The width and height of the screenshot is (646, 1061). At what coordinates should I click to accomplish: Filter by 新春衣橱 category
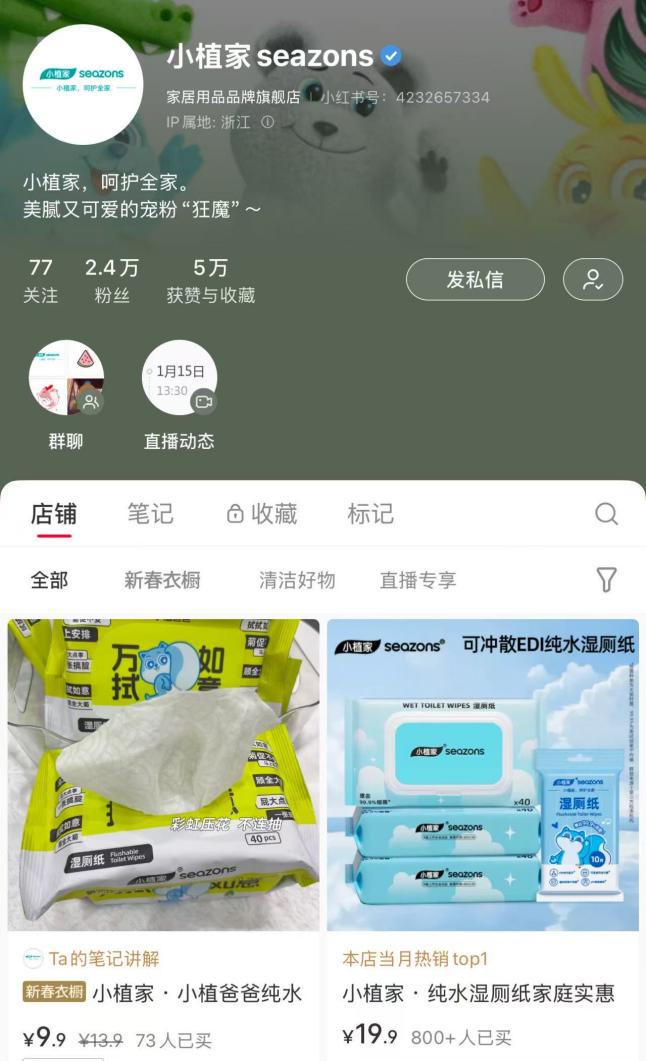(x=162, y=580)
